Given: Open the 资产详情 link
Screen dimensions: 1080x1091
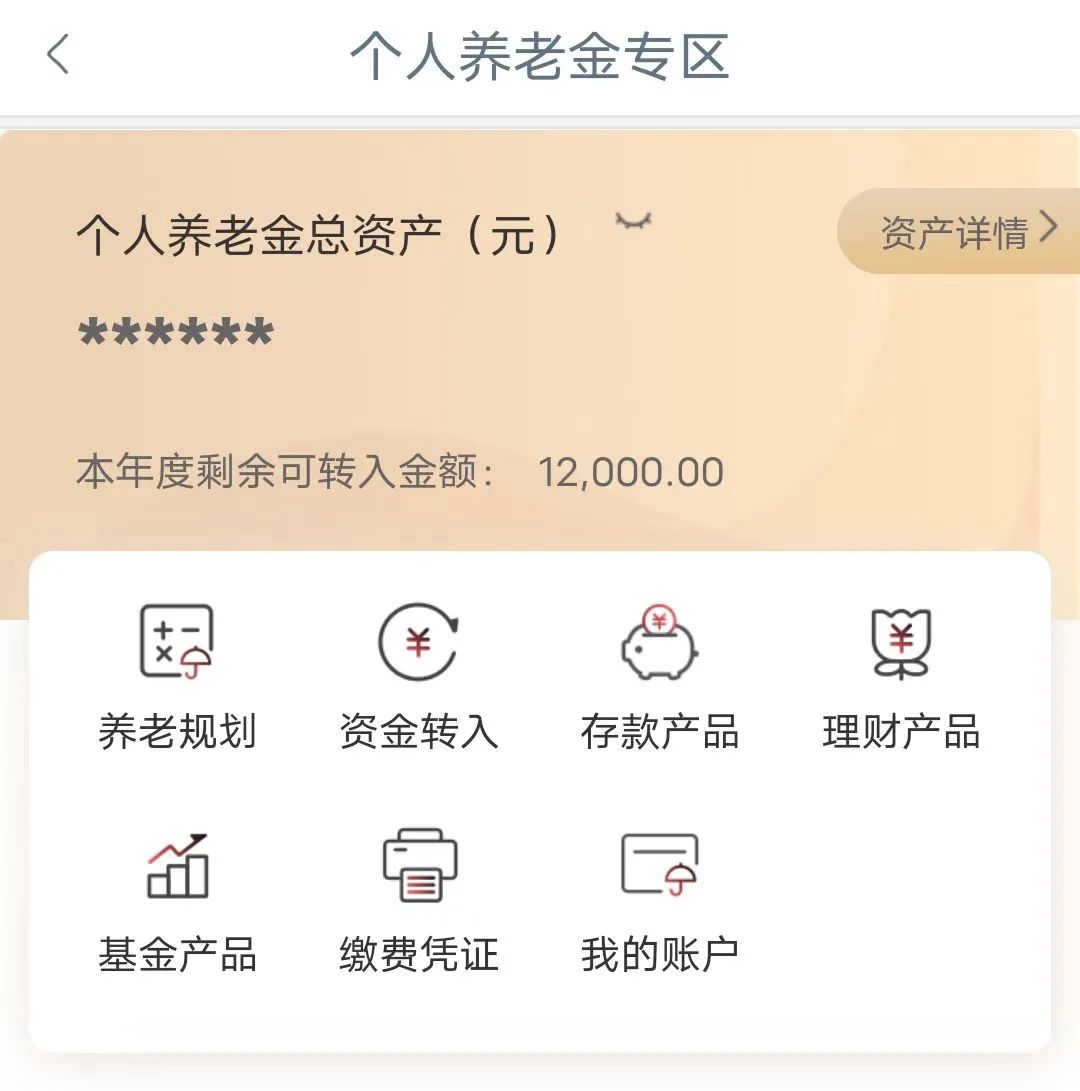Looking at the screenshot, I should pos(953,229).
